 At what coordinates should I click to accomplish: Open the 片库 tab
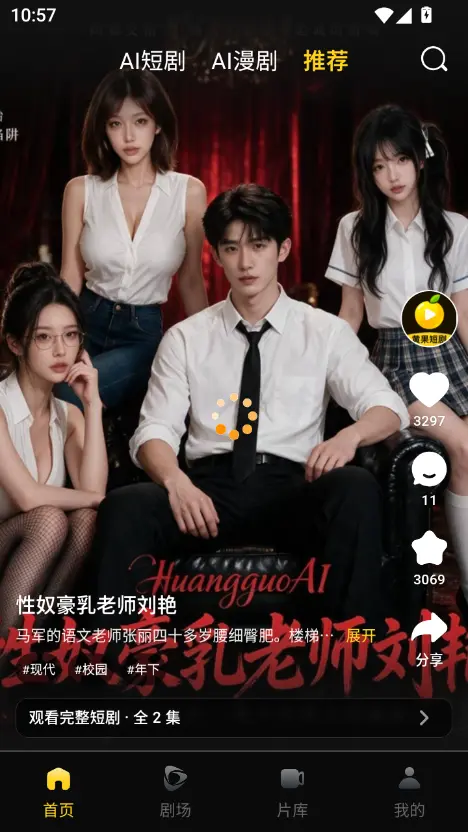(x=292, y=792)
